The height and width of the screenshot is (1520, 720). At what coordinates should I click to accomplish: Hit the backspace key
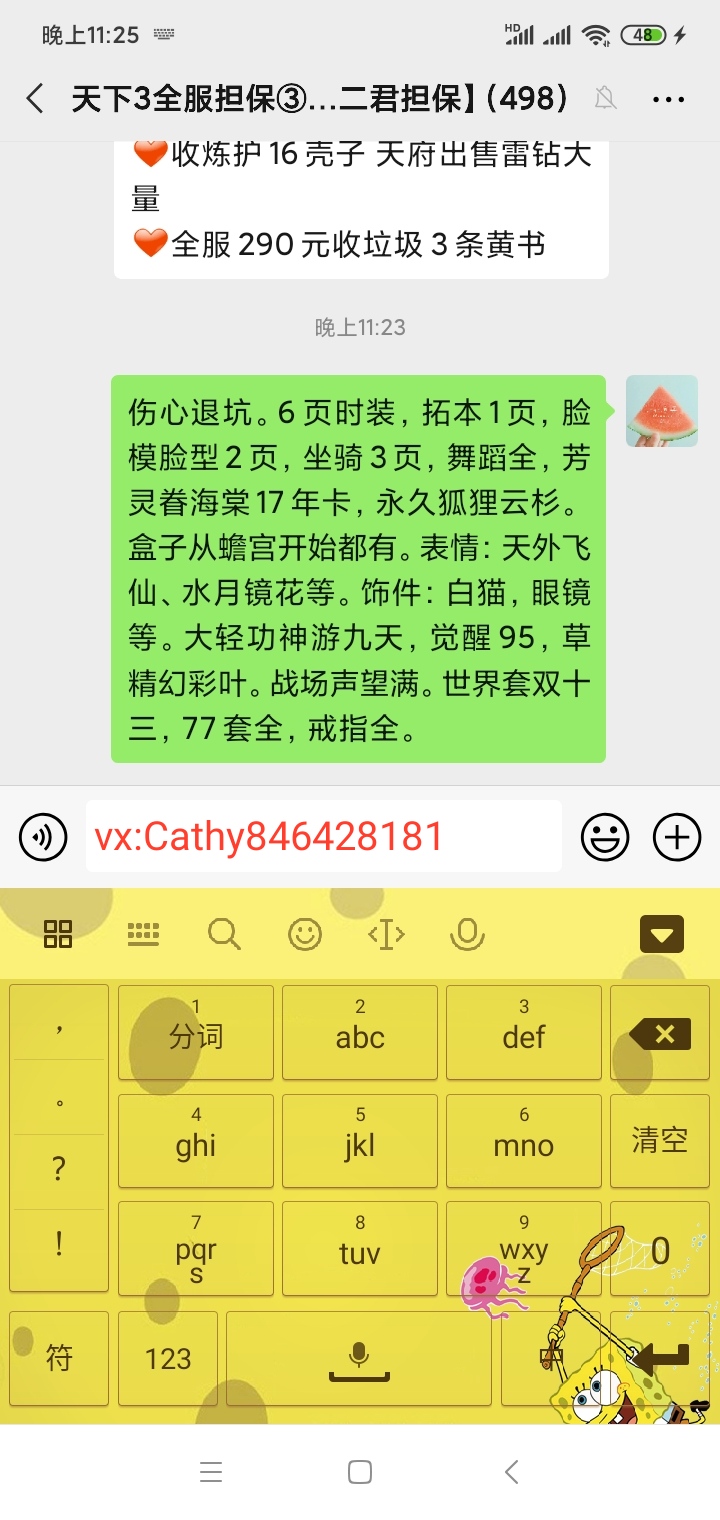(x=659, y=1034)
